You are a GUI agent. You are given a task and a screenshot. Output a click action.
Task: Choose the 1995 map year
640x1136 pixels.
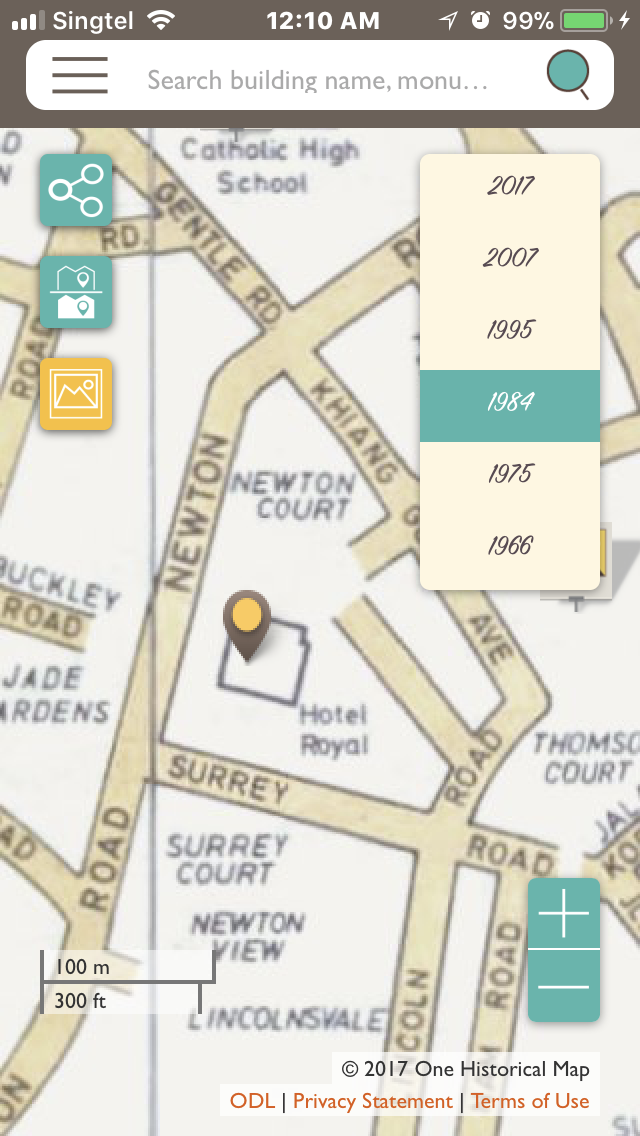pos(510,330)
